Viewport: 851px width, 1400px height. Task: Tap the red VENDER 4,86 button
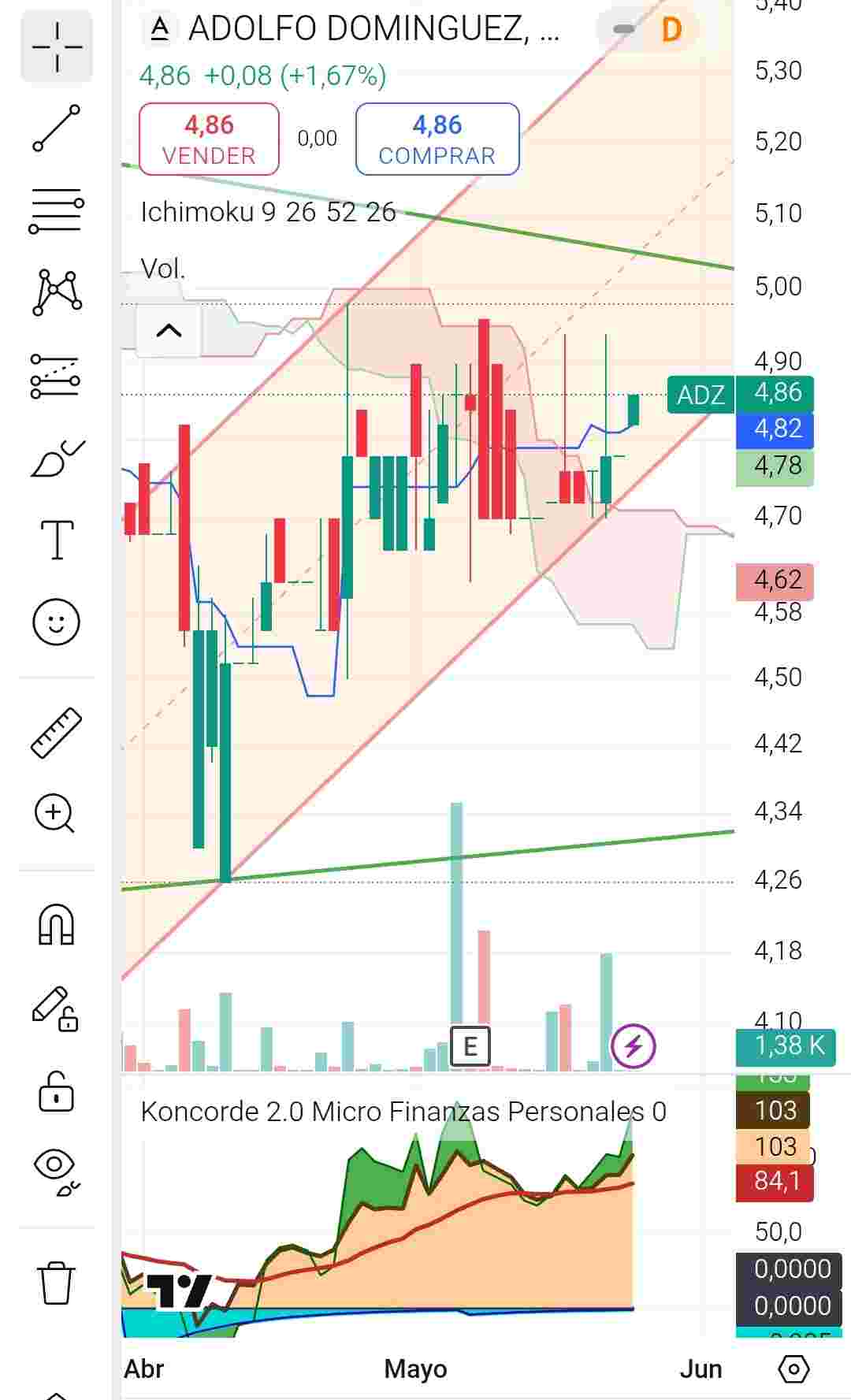tap(209, 139)
